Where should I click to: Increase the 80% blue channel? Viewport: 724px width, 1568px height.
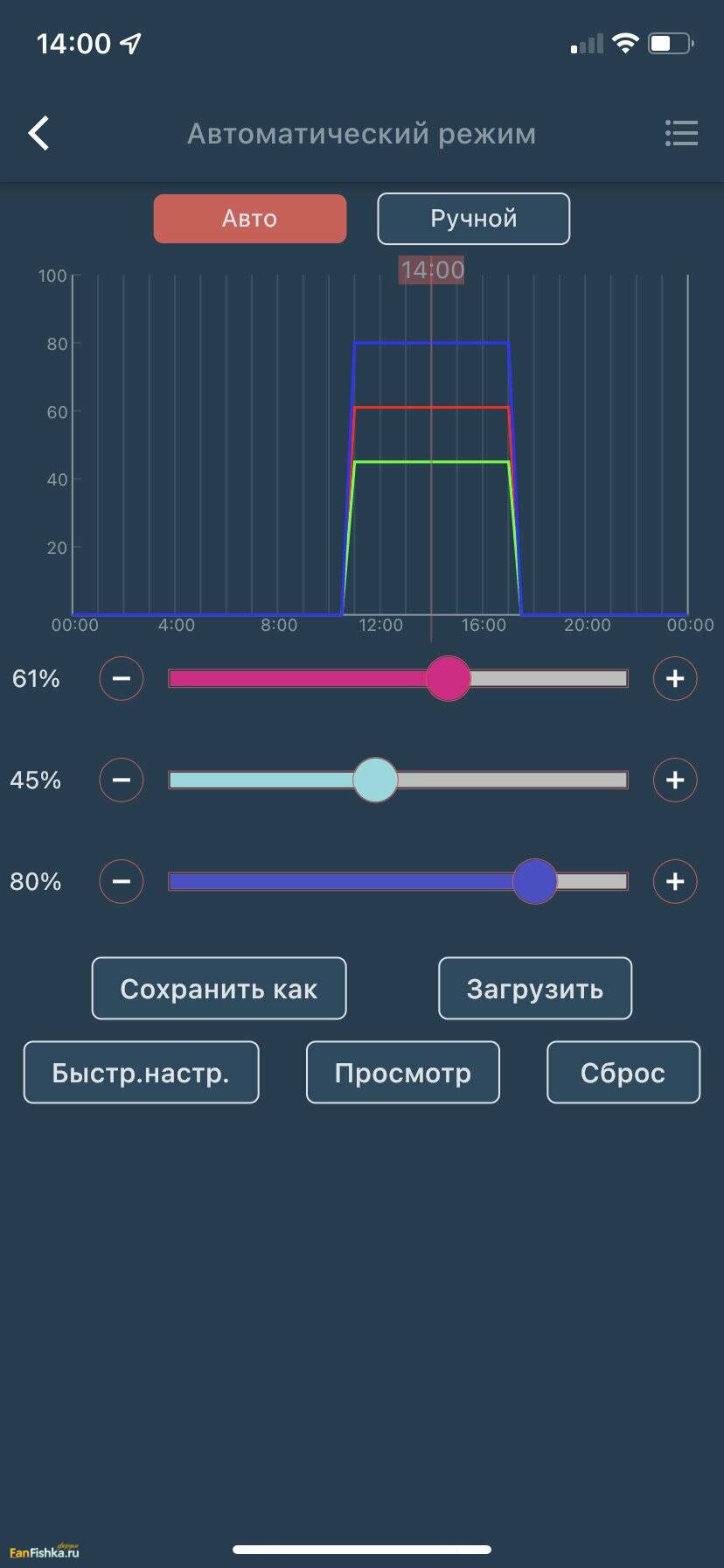(x=674, y=881)
